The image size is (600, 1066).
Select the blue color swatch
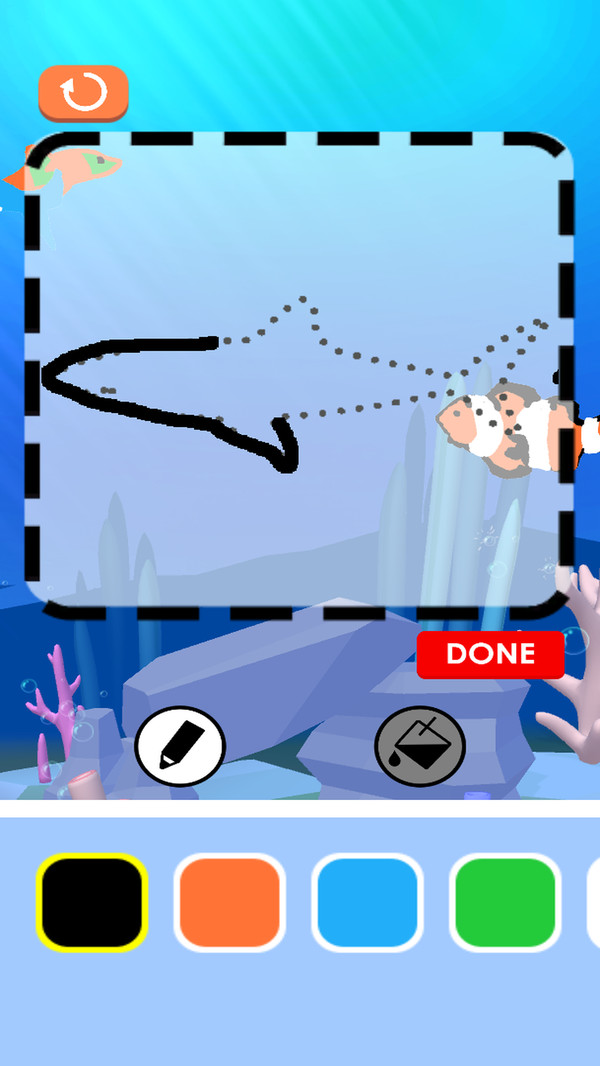tap(367, 903)
